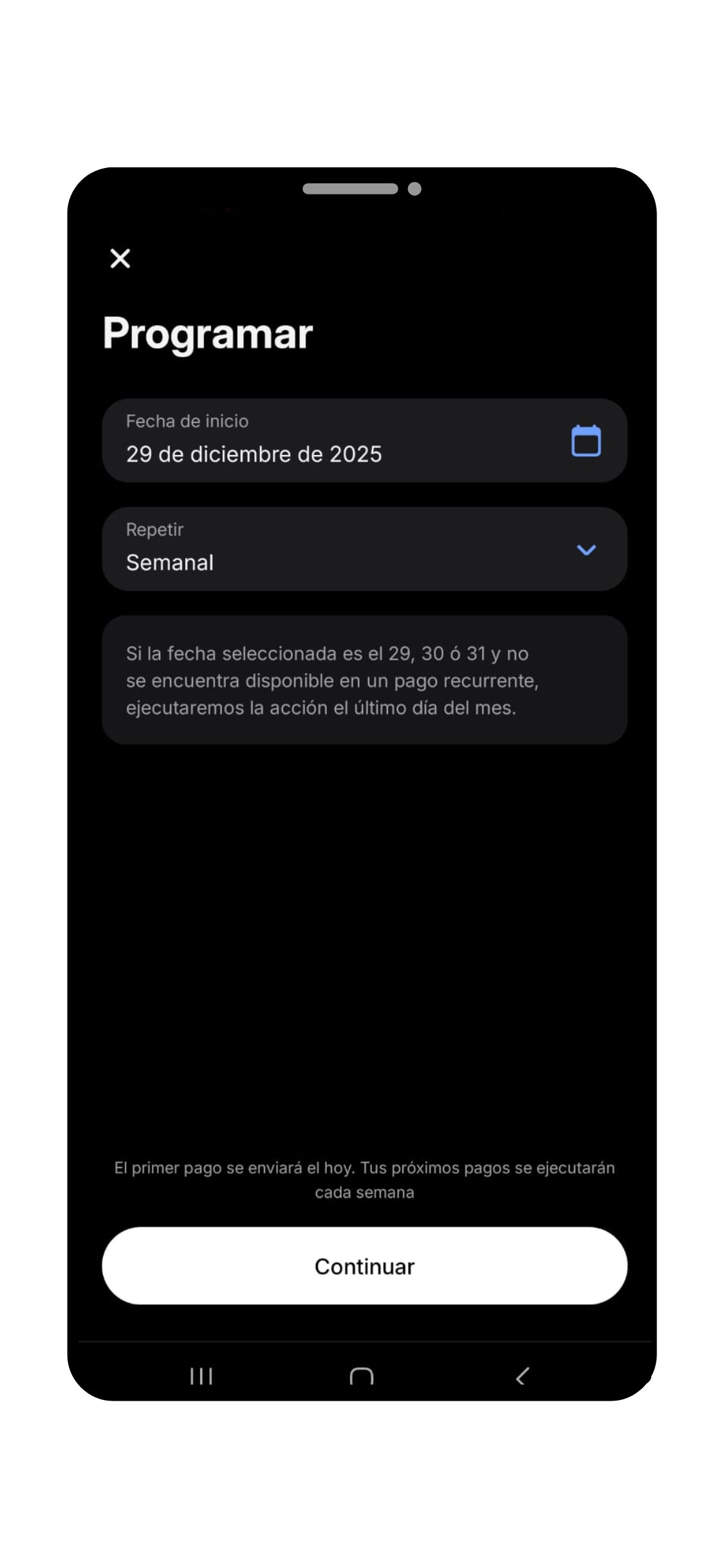Tap the back arrow in the navigation bar
This screenshot has height=1568, width=724.
(x=521, y=1376)
